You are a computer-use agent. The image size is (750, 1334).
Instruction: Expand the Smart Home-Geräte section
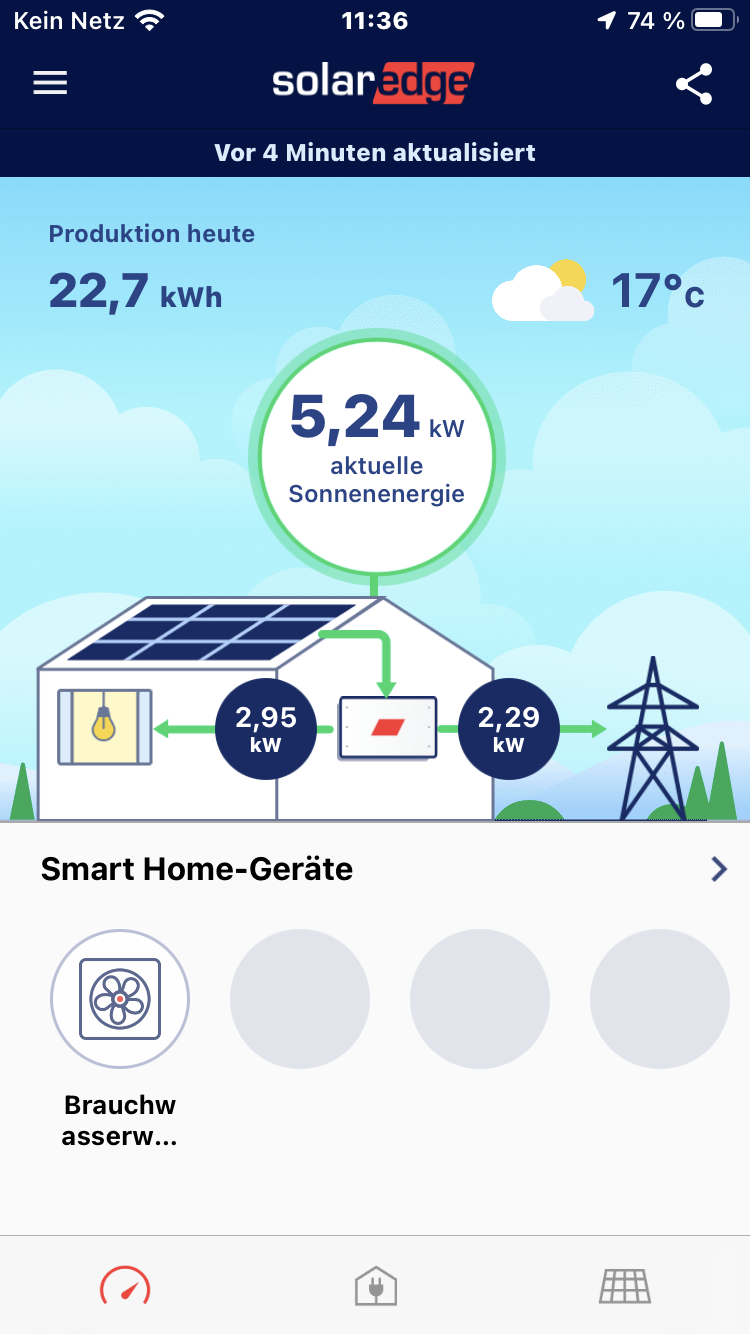point(718,870)
